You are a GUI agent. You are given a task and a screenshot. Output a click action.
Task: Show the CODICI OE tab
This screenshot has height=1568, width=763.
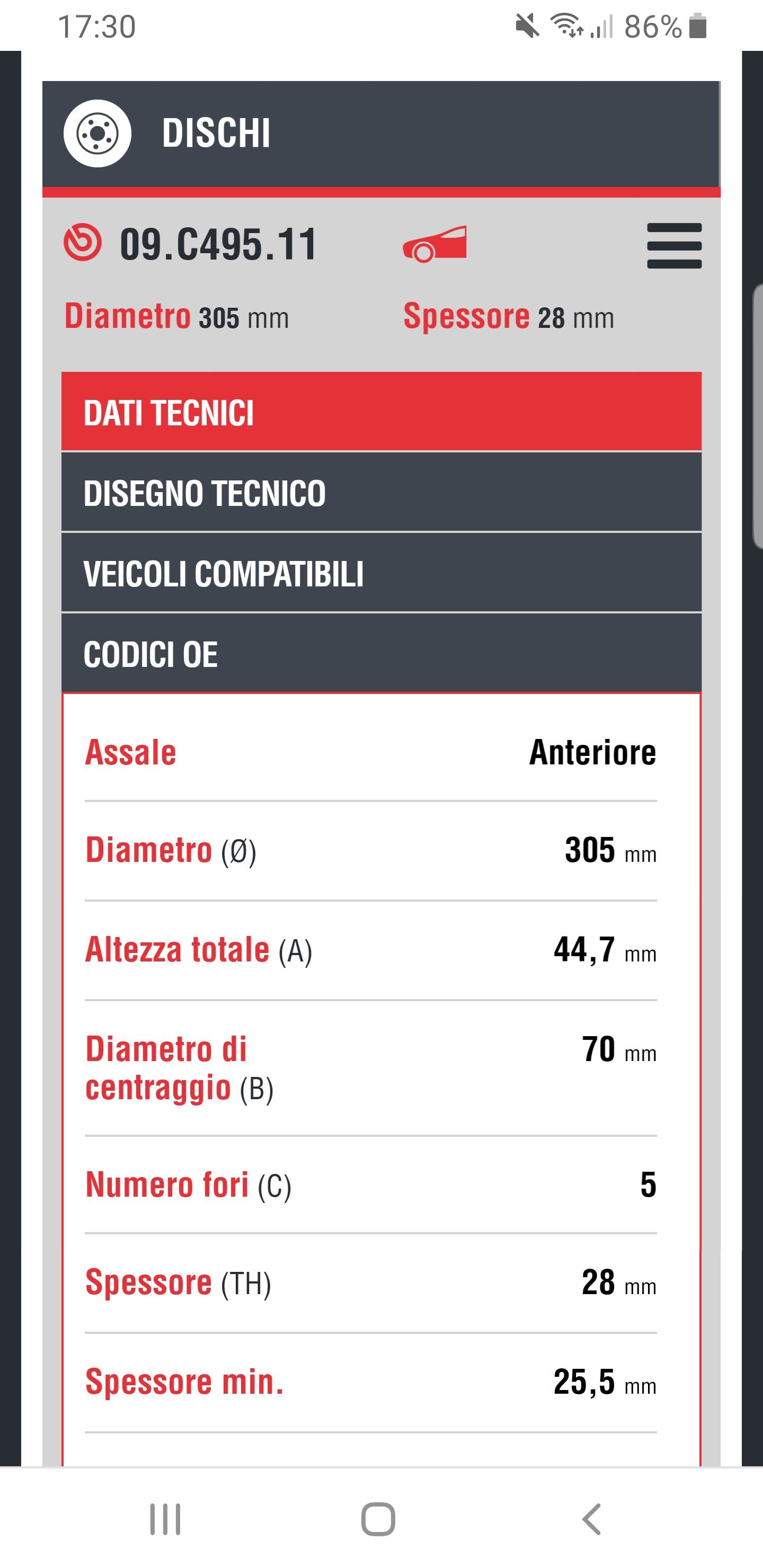point(381,653)
